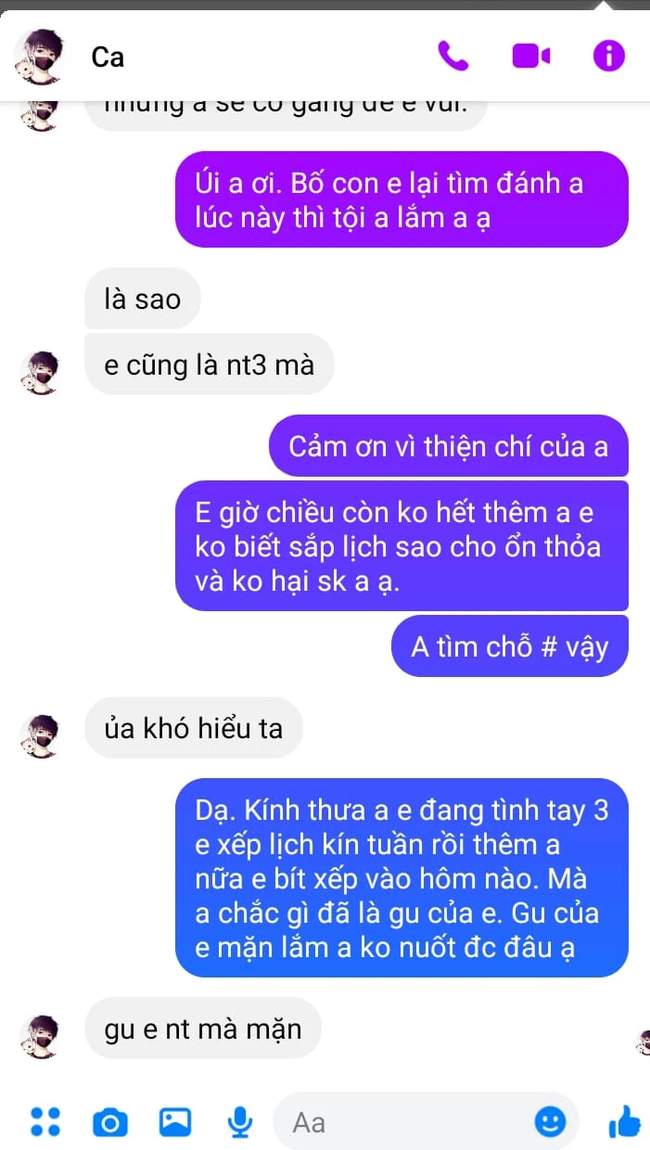Start a video call with Ca
Viewport: 650px width, 1150px height.
coord(531,57)
